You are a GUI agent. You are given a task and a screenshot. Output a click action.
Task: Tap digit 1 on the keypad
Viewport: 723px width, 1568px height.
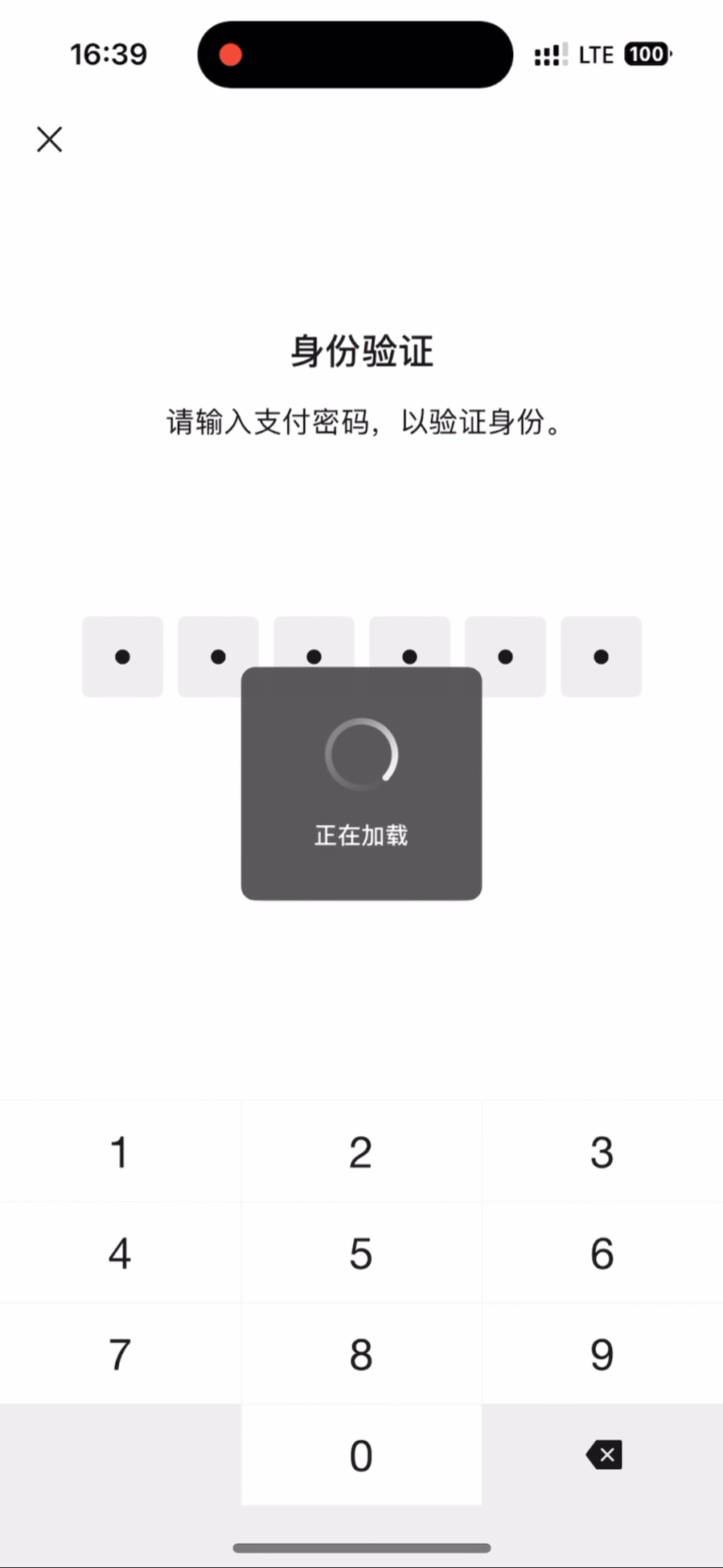point(120,1152)
